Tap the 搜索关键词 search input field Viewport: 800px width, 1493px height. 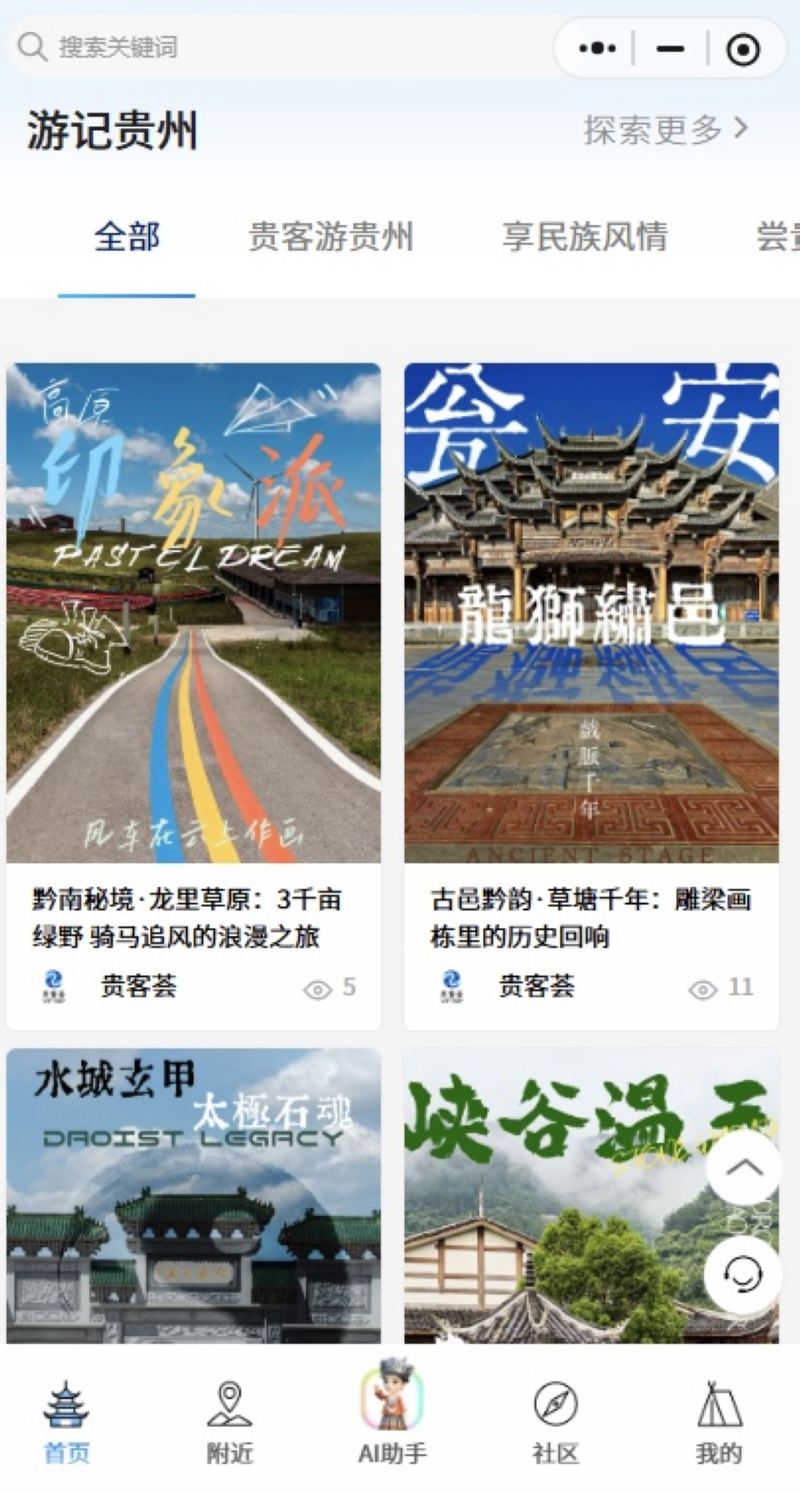[x=200, y=47]
